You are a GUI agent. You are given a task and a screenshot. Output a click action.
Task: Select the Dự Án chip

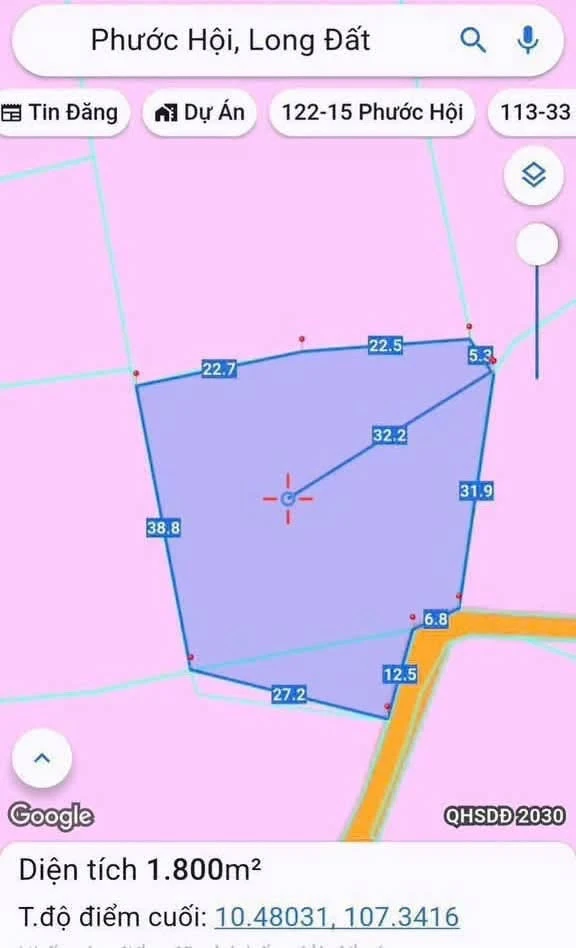[x=200, y=112]
